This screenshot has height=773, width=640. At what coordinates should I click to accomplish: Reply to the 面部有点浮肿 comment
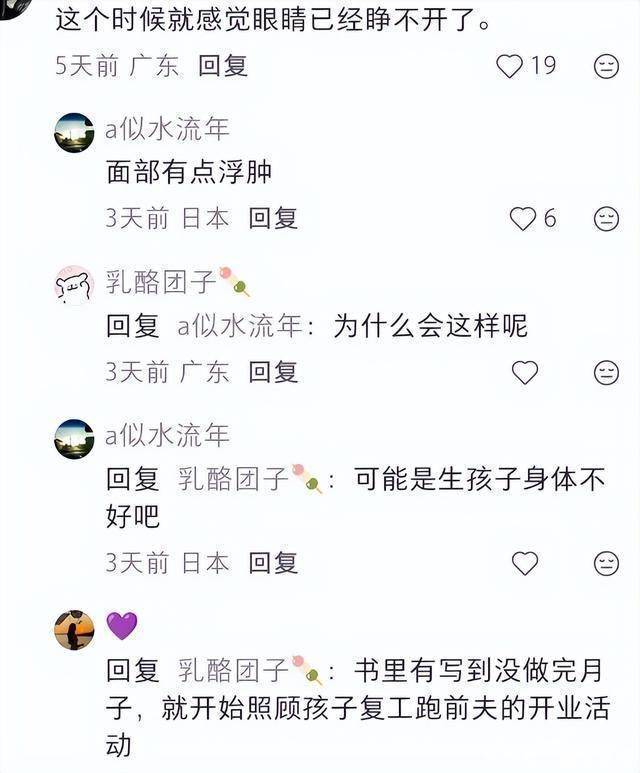pos(273,218)
